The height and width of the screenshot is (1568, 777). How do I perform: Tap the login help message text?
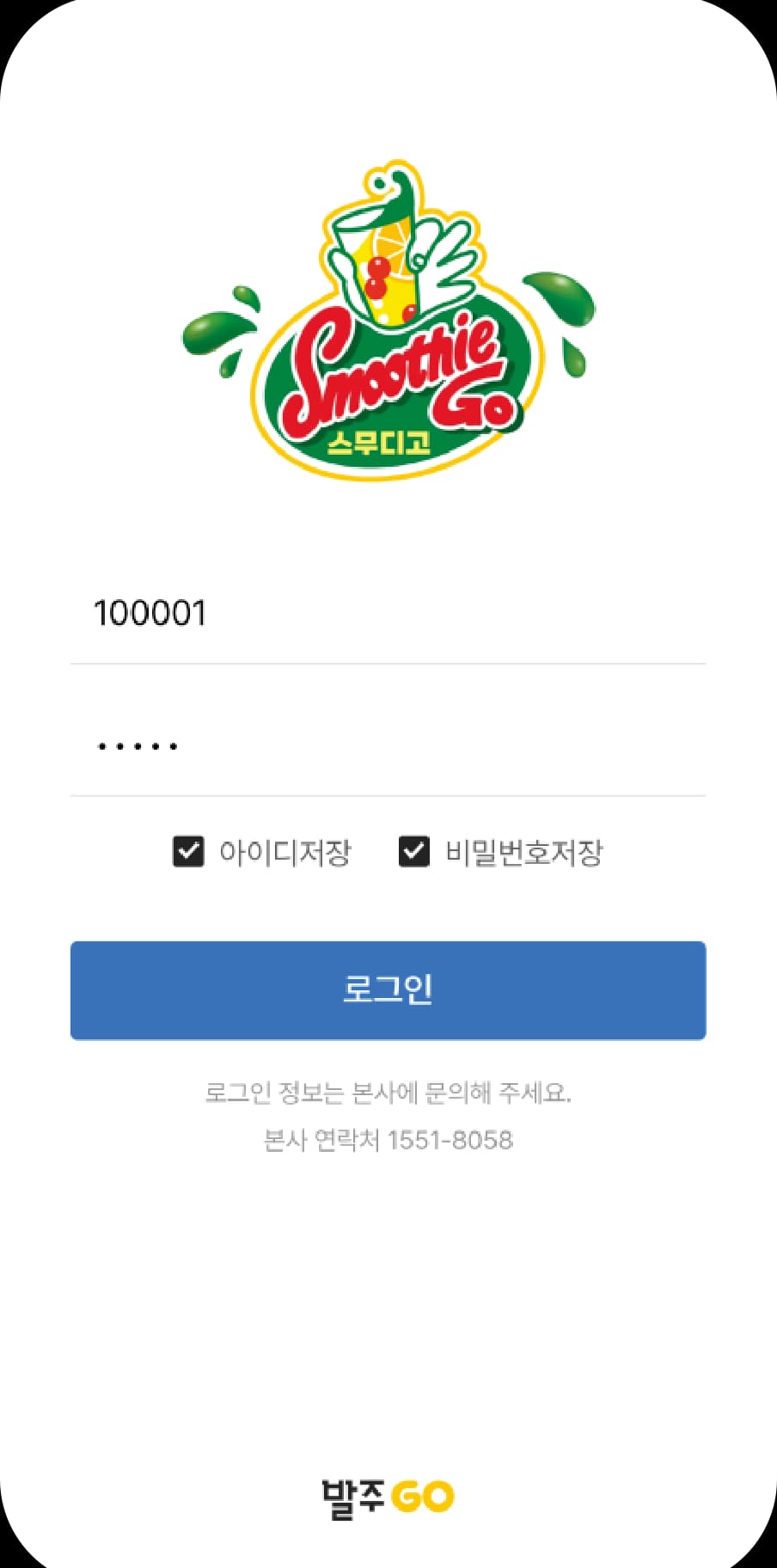(388, 1093)
